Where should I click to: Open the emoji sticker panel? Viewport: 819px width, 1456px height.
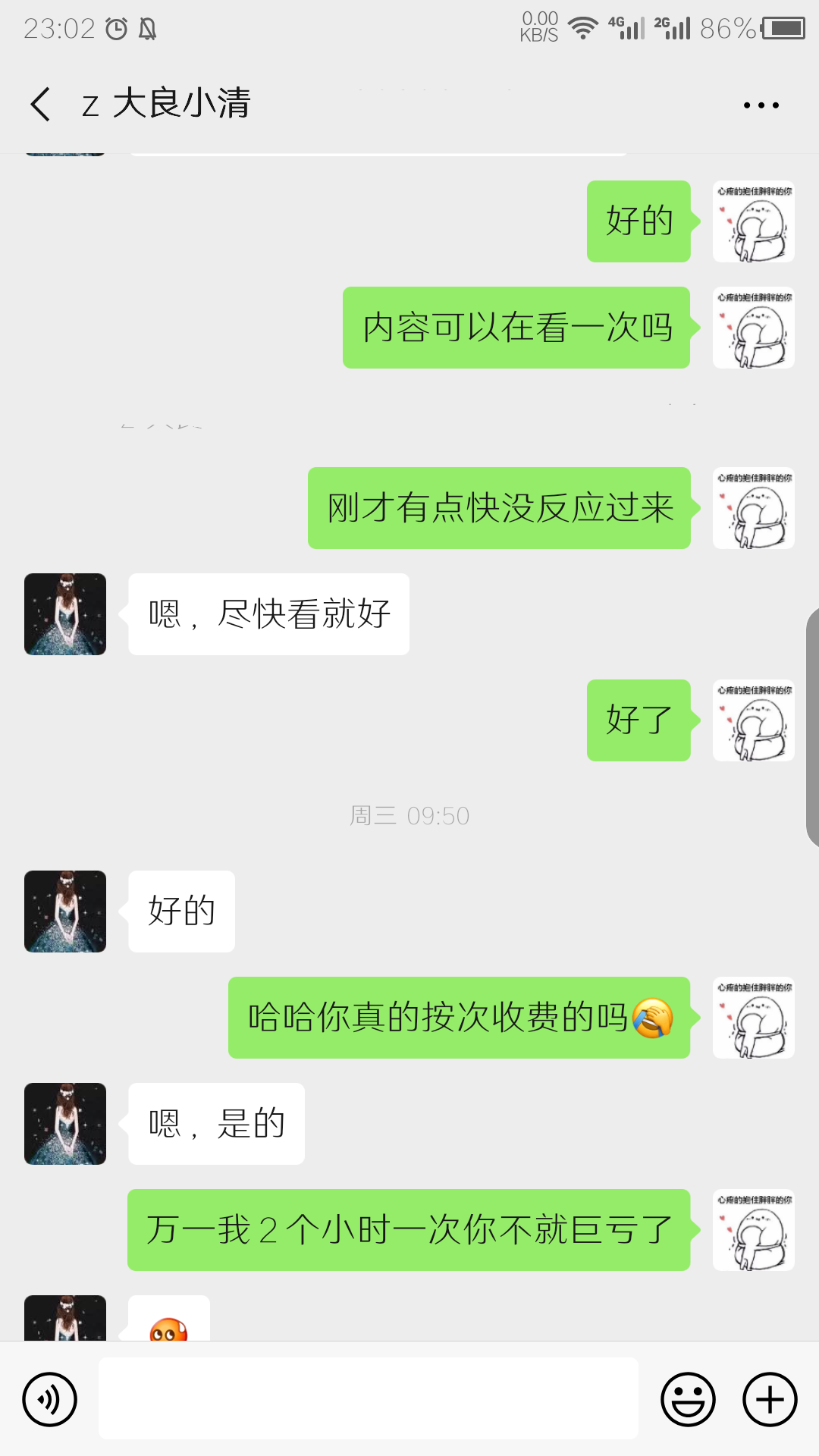688,1399
